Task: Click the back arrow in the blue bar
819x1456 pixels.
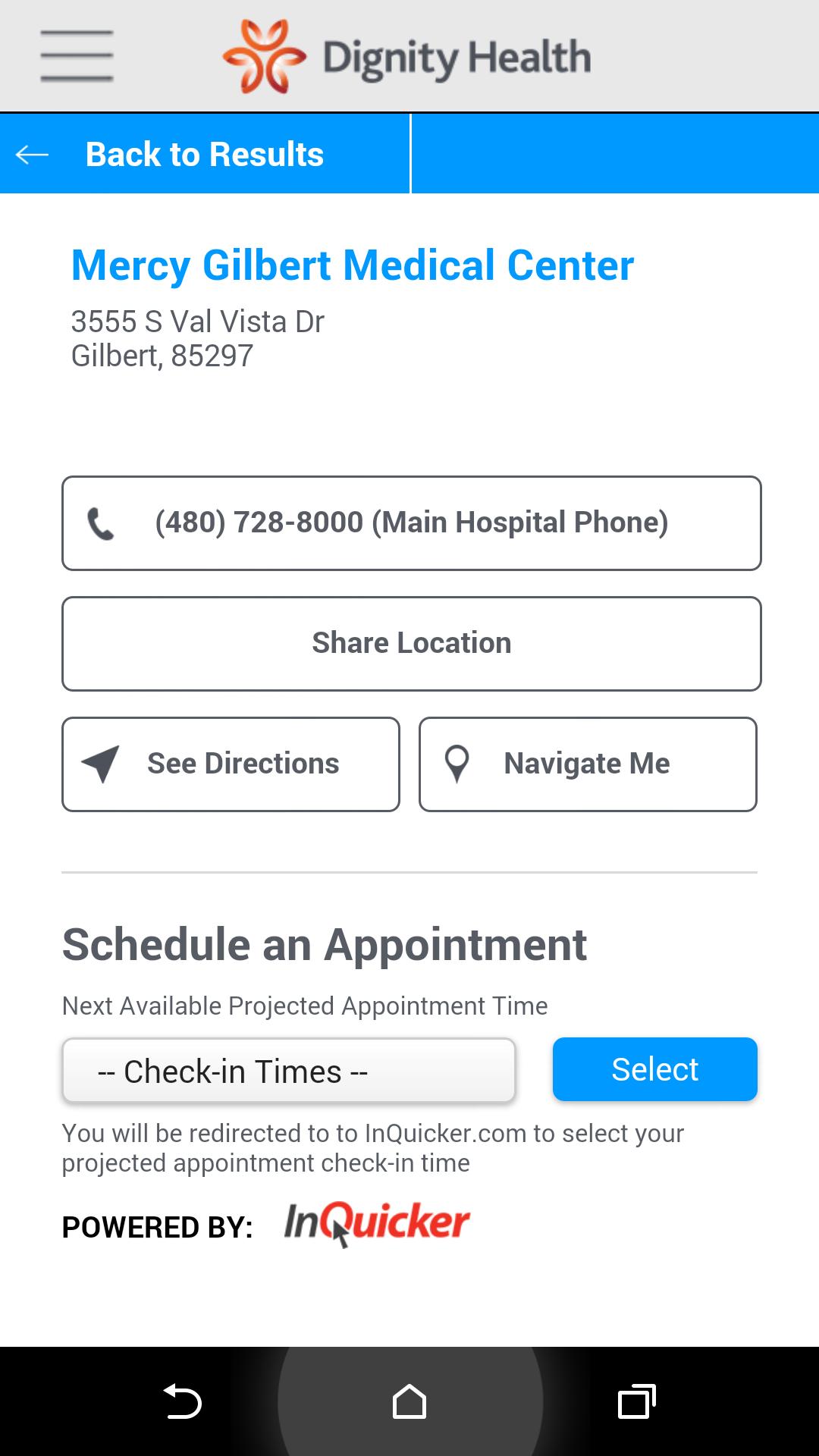Action: pos(30,153)
